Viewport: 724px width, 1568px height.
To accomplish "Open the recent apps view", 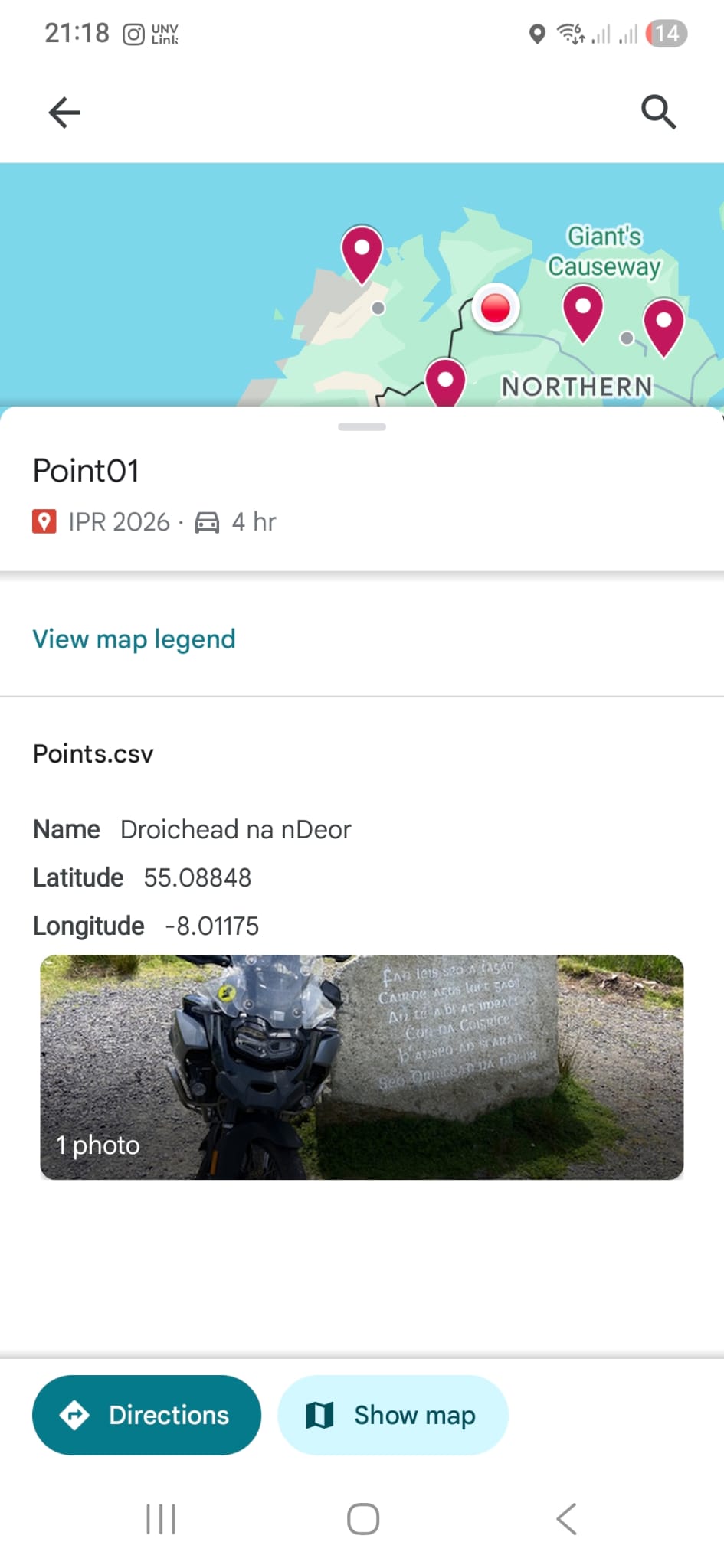I will (x=161, y=1519).
